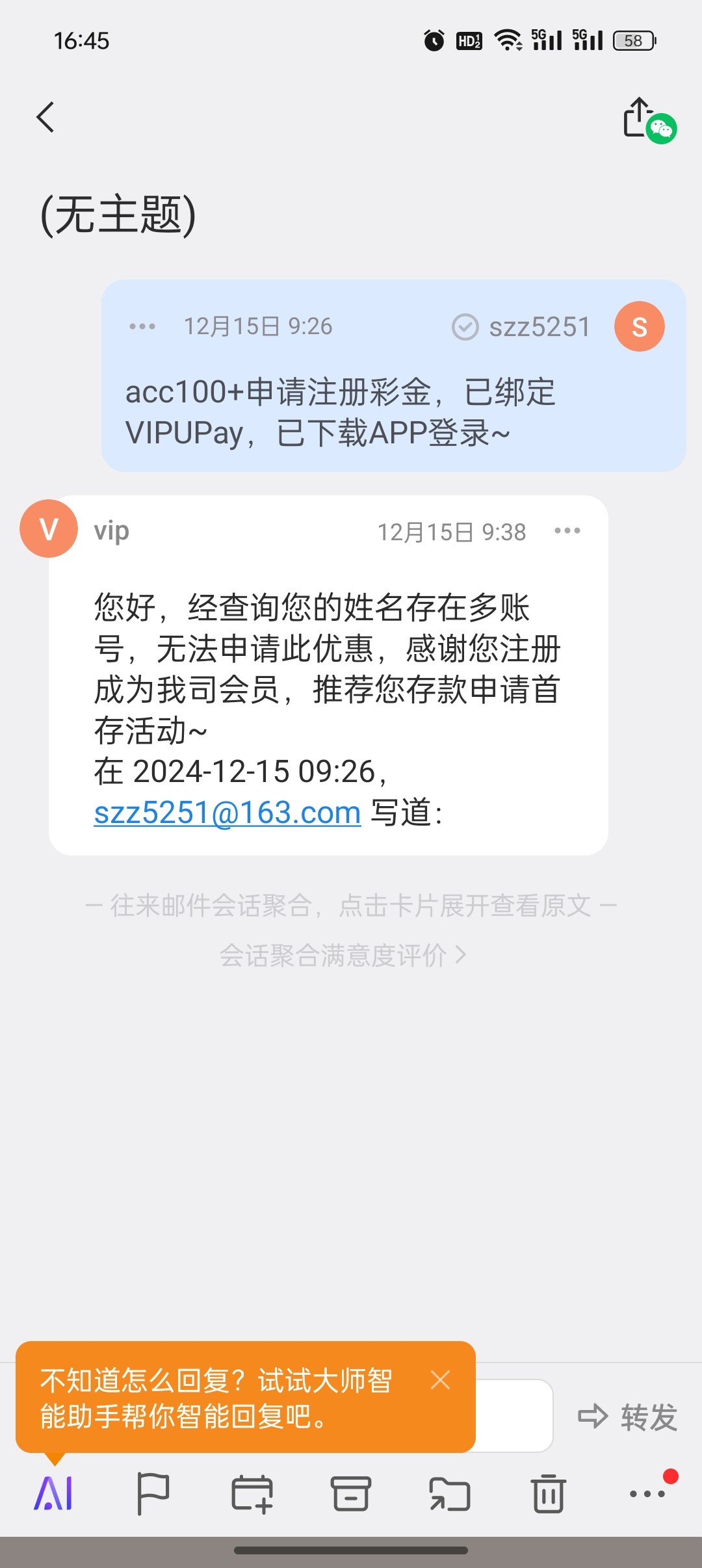Open the szz5251@163.com email link
This screenshot has width=702, height=1568.
[227, 813]
